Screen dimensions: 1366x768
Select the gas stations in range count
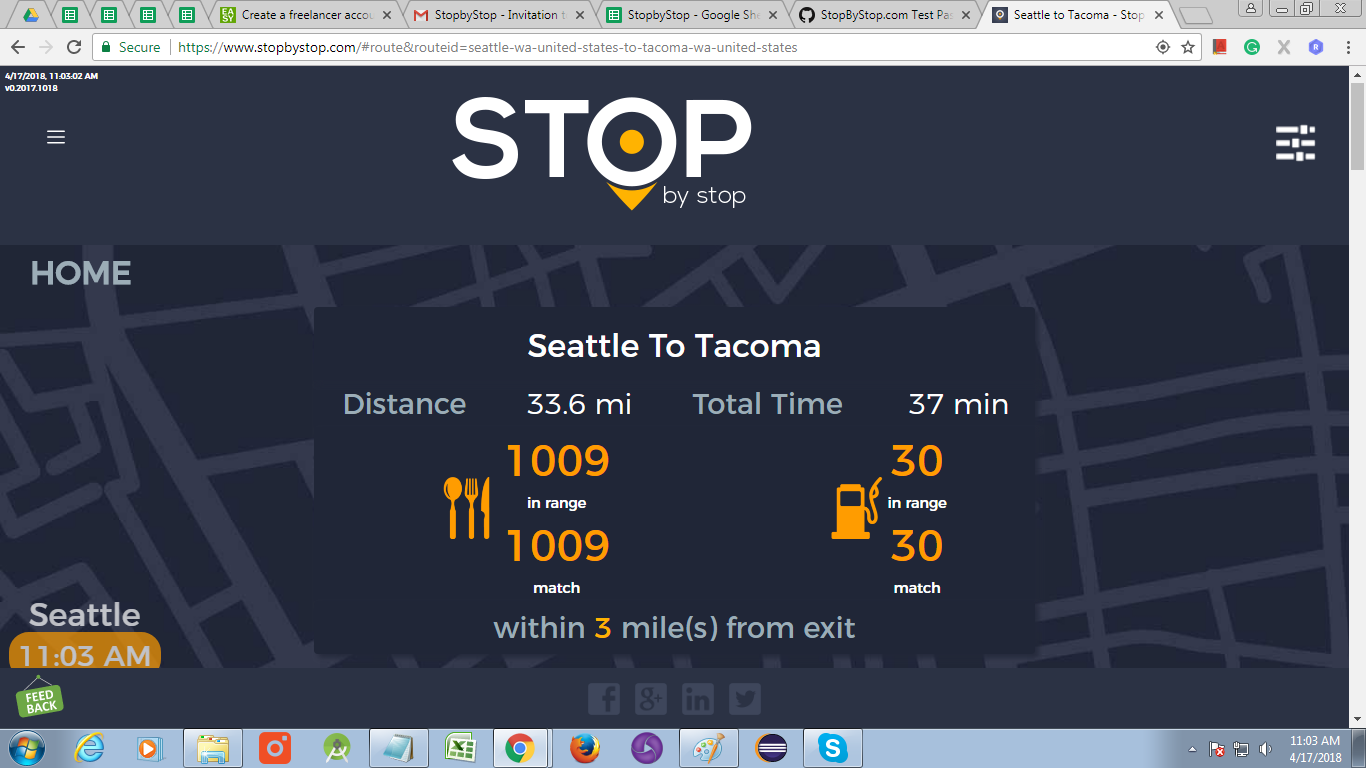(916, 461)
